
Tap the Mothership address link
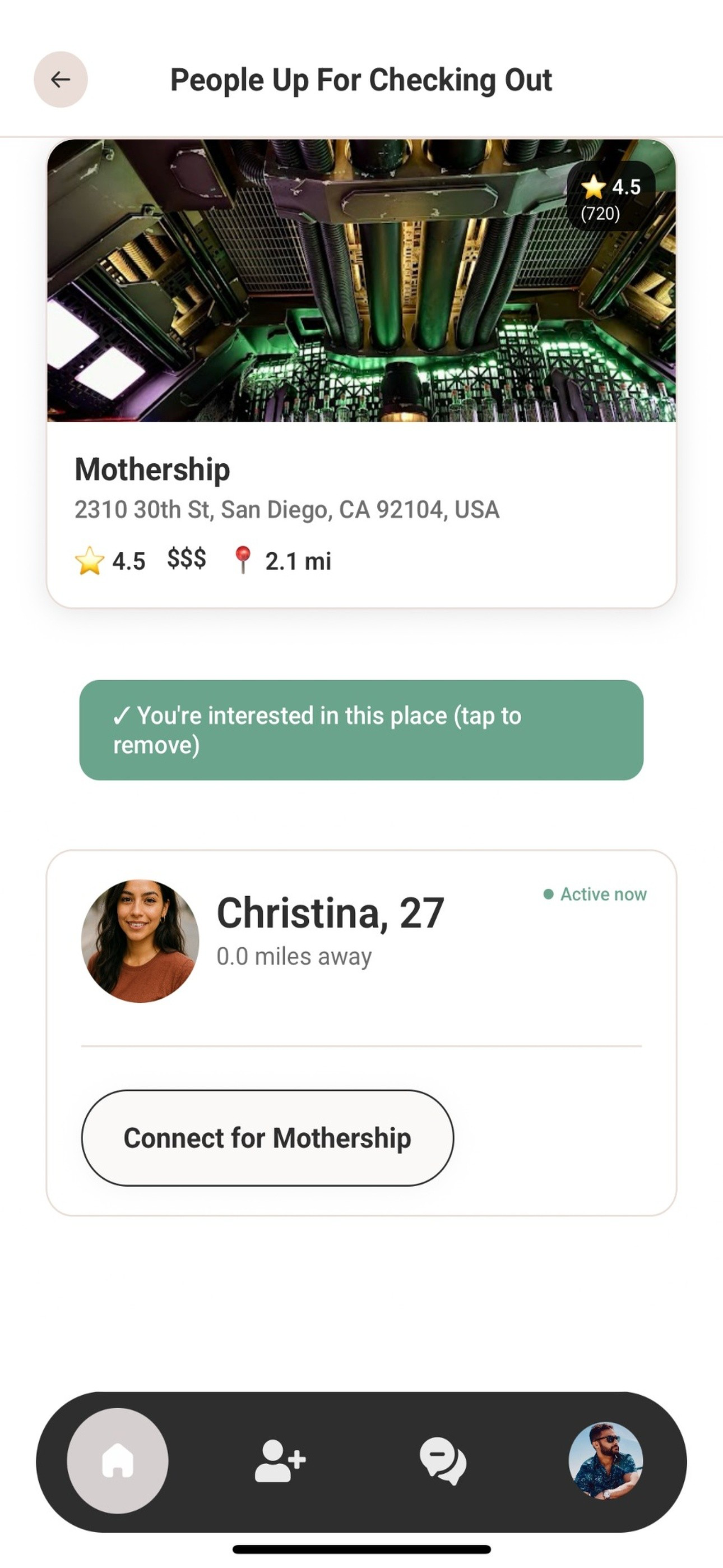(286, 509)
